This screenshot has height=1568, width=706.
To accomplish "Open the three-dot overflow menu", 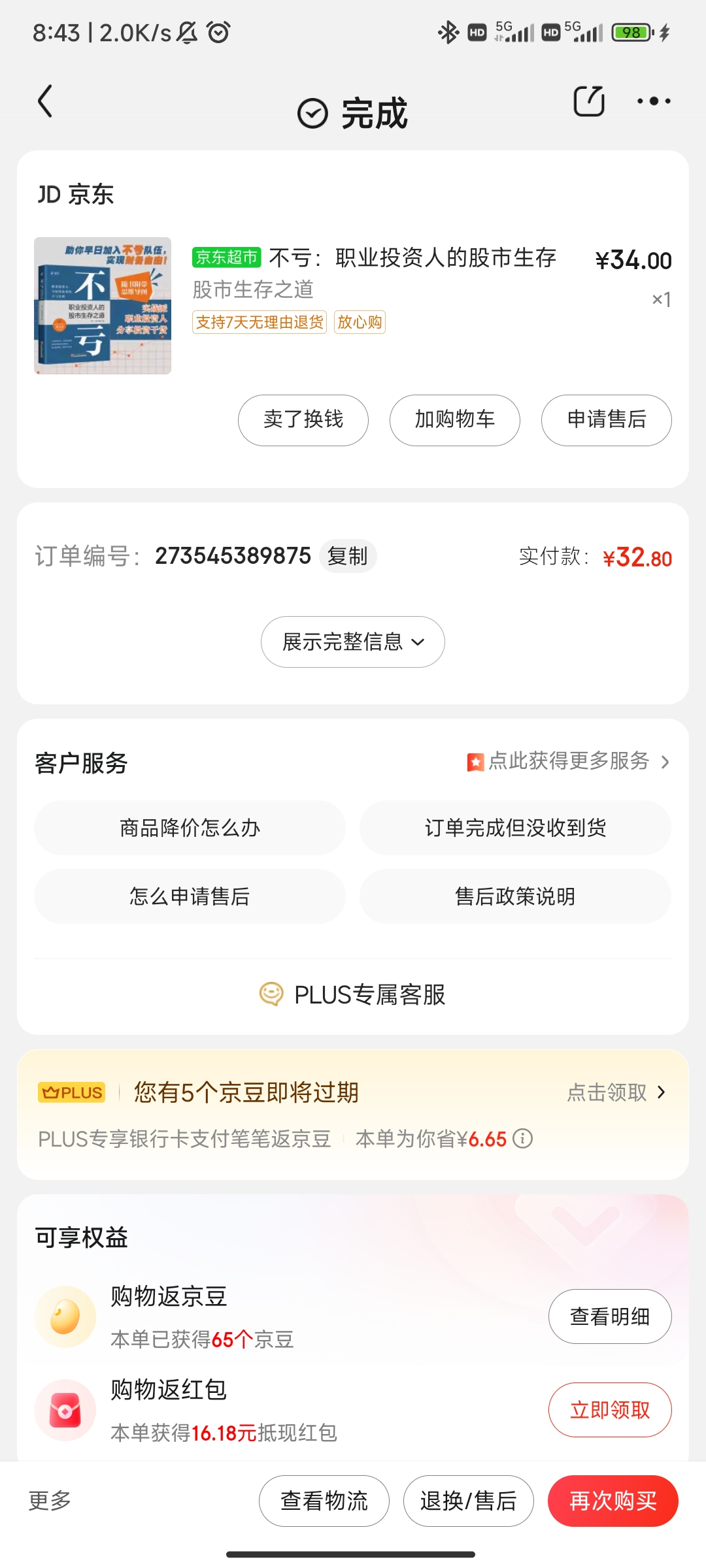I will [x=654, y=101].
